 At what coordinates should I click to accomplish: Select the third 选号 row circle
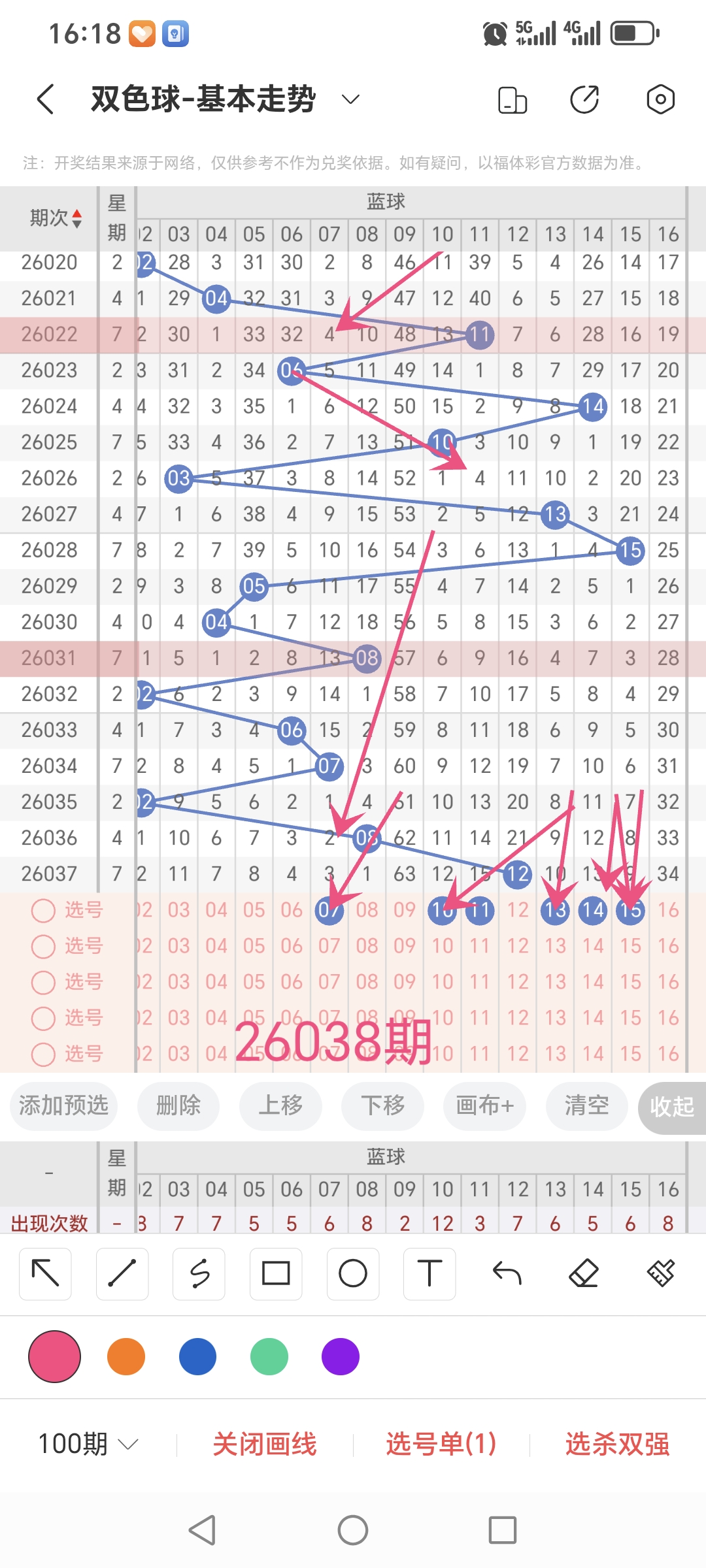click(x=43, y=981)
